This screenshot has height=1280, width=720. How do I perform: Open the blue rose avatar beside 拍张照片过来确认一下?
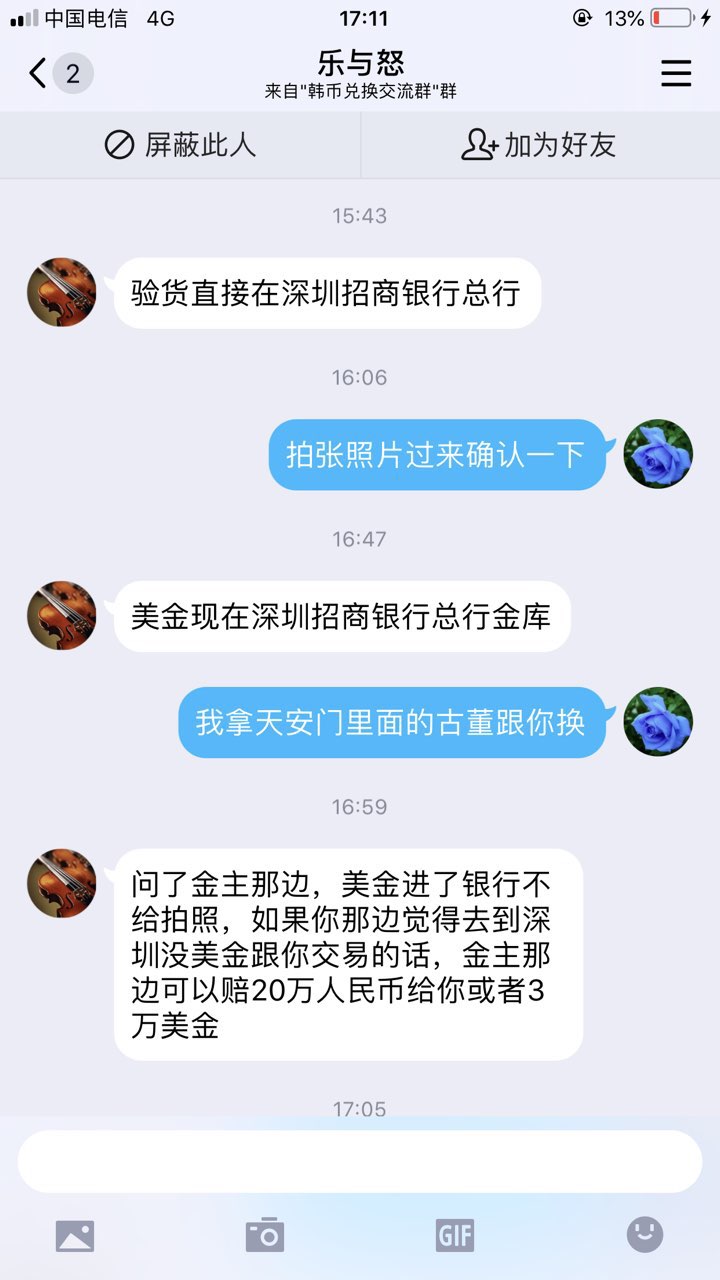[658, 454]
